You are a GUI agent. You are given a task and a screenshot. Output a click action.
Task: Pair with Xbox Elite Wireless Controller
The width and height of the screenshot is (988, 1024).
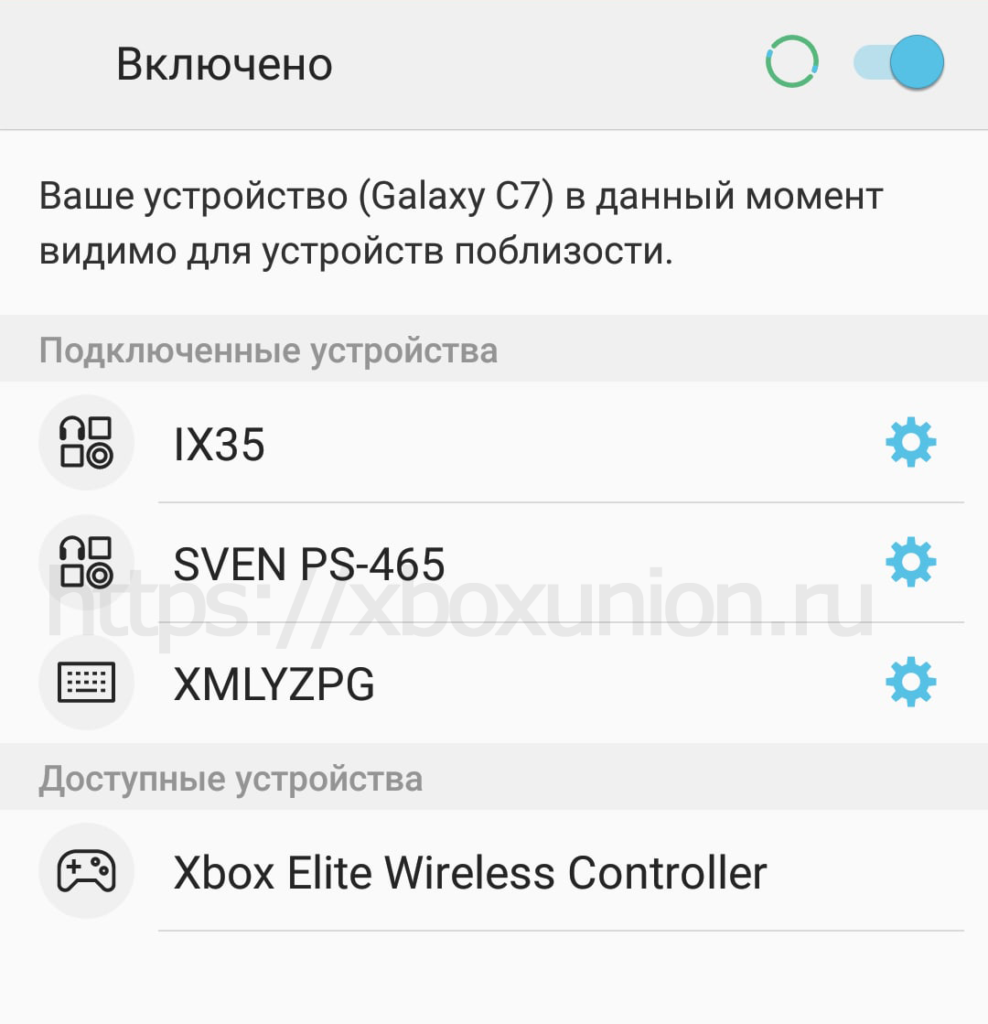tap(469, 873)
